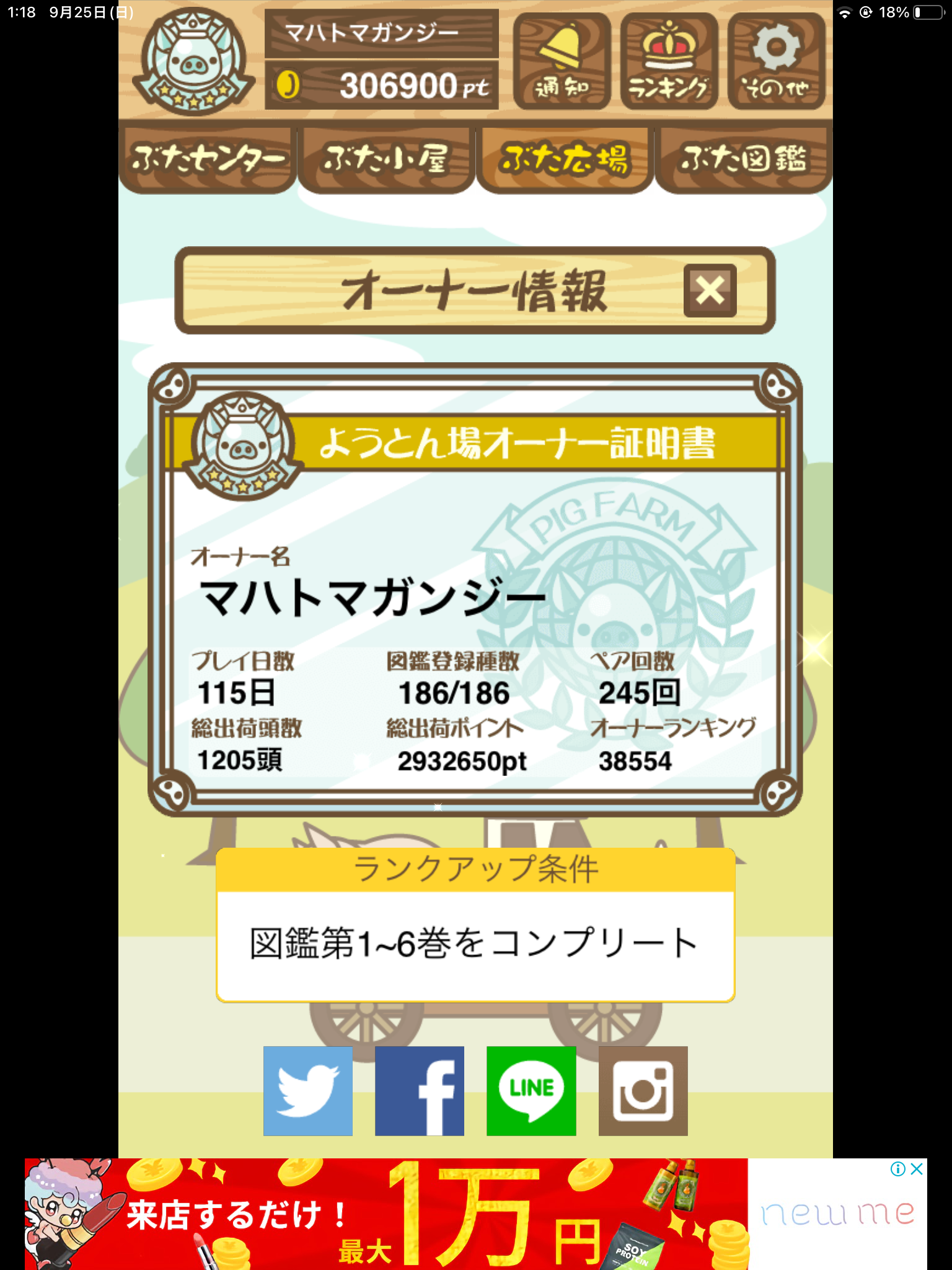Switch to the ぶたセンター tab
The height and width of the screenshot is (1270, 952).
point(207,159)
